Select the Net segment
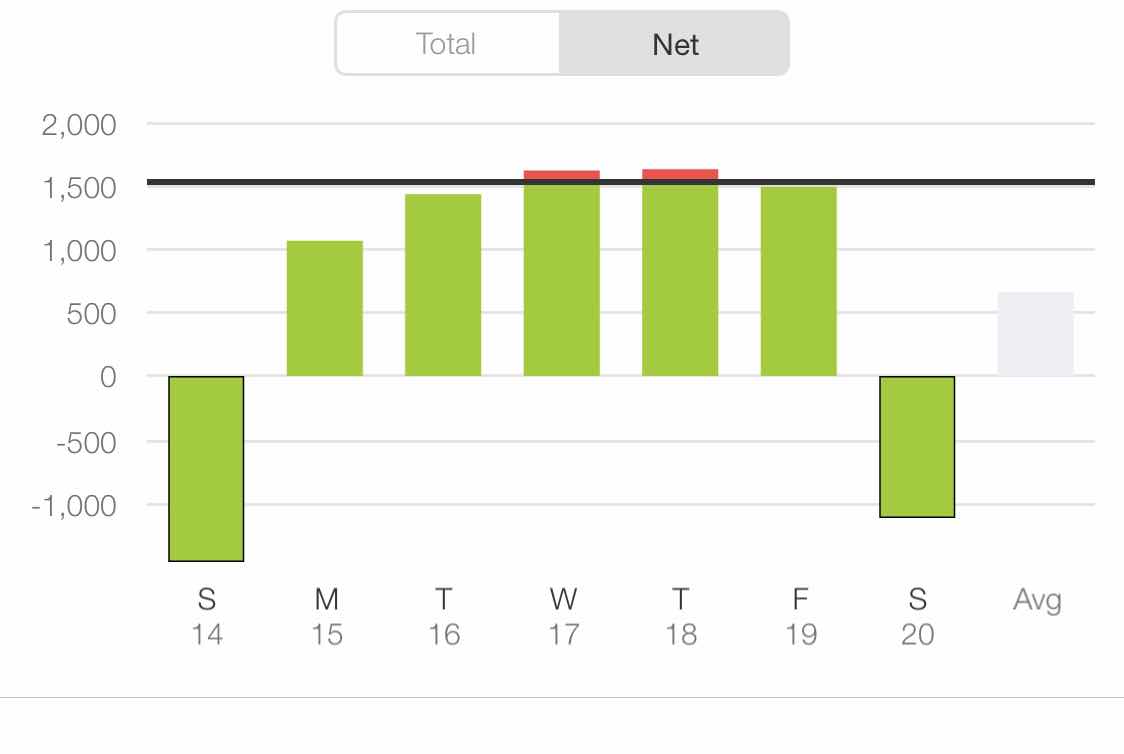 click(x=675, y=44)
